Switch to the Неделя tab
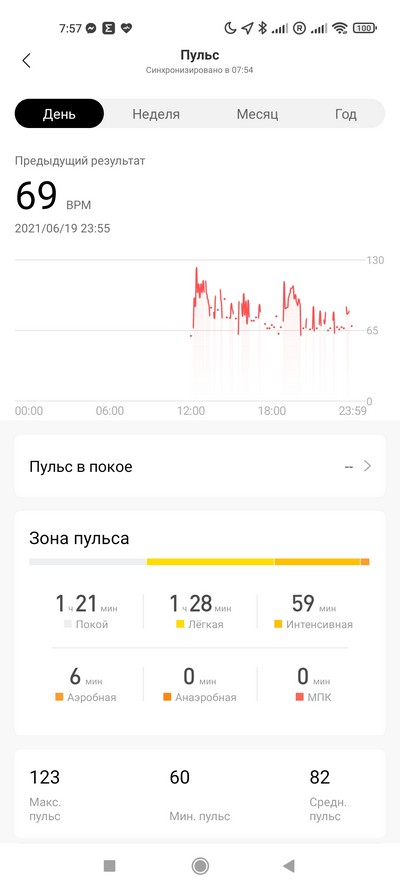The image size is (400, 889). click(x=156, y=114)
